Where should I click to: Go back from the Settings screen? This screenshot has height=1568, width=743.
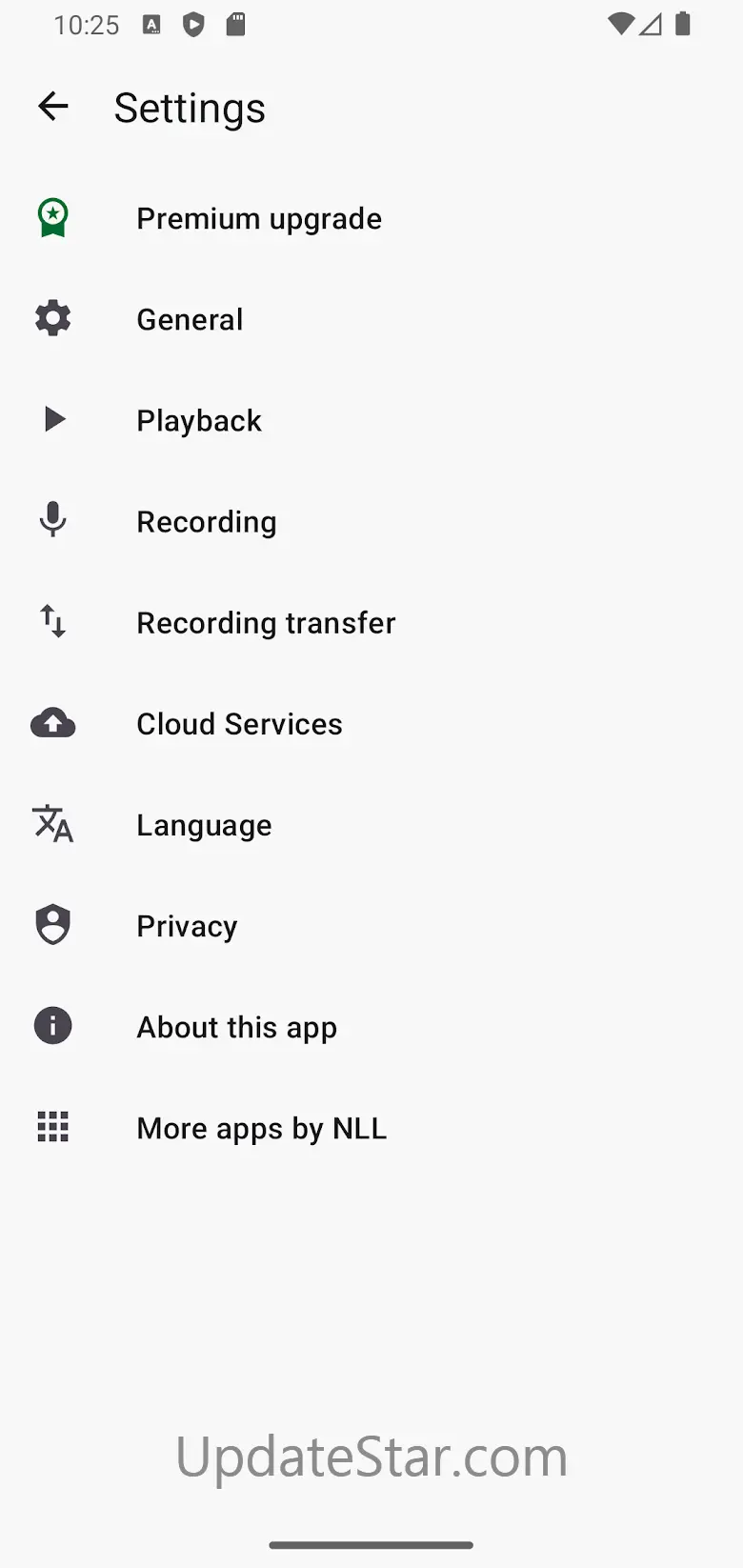click(53, 107)
